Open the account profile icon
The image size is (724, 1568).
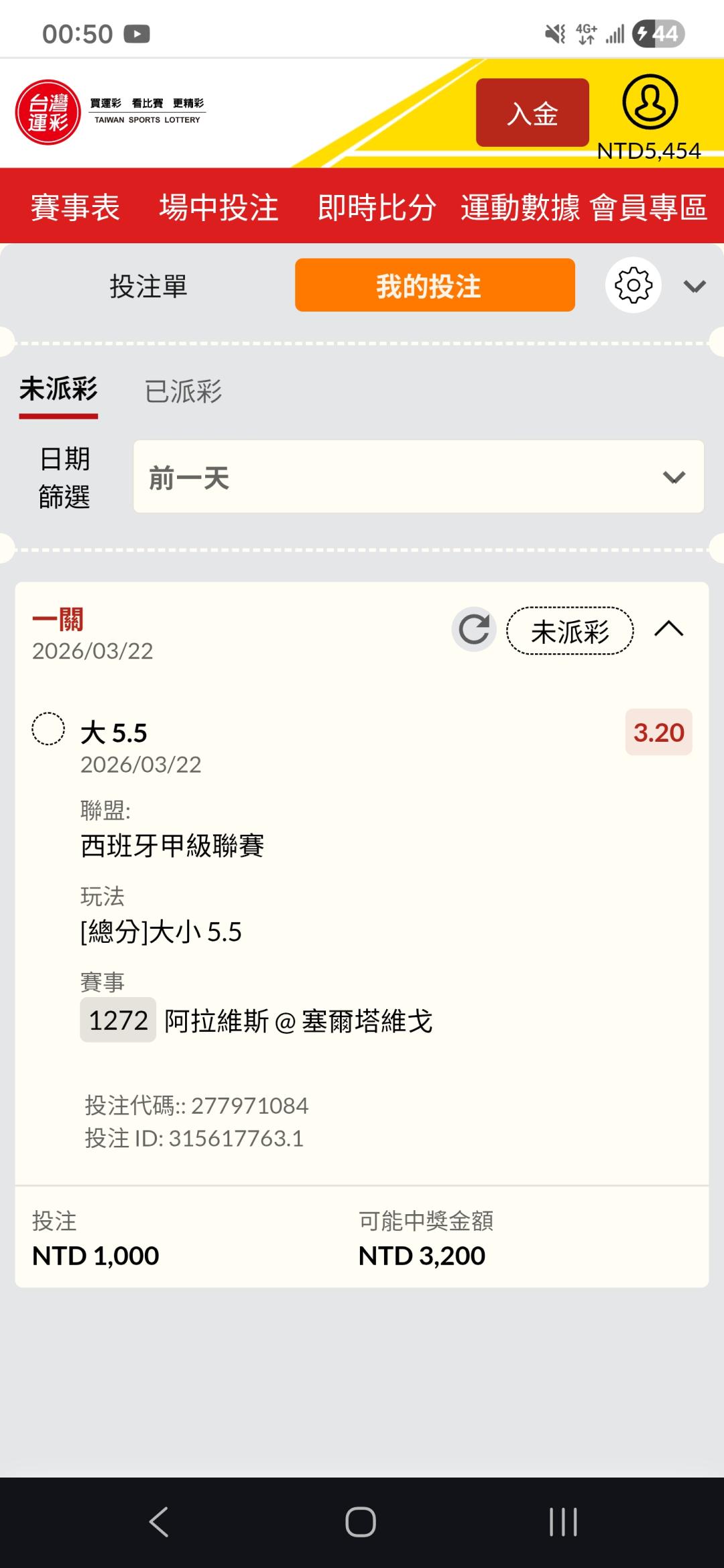650,103
